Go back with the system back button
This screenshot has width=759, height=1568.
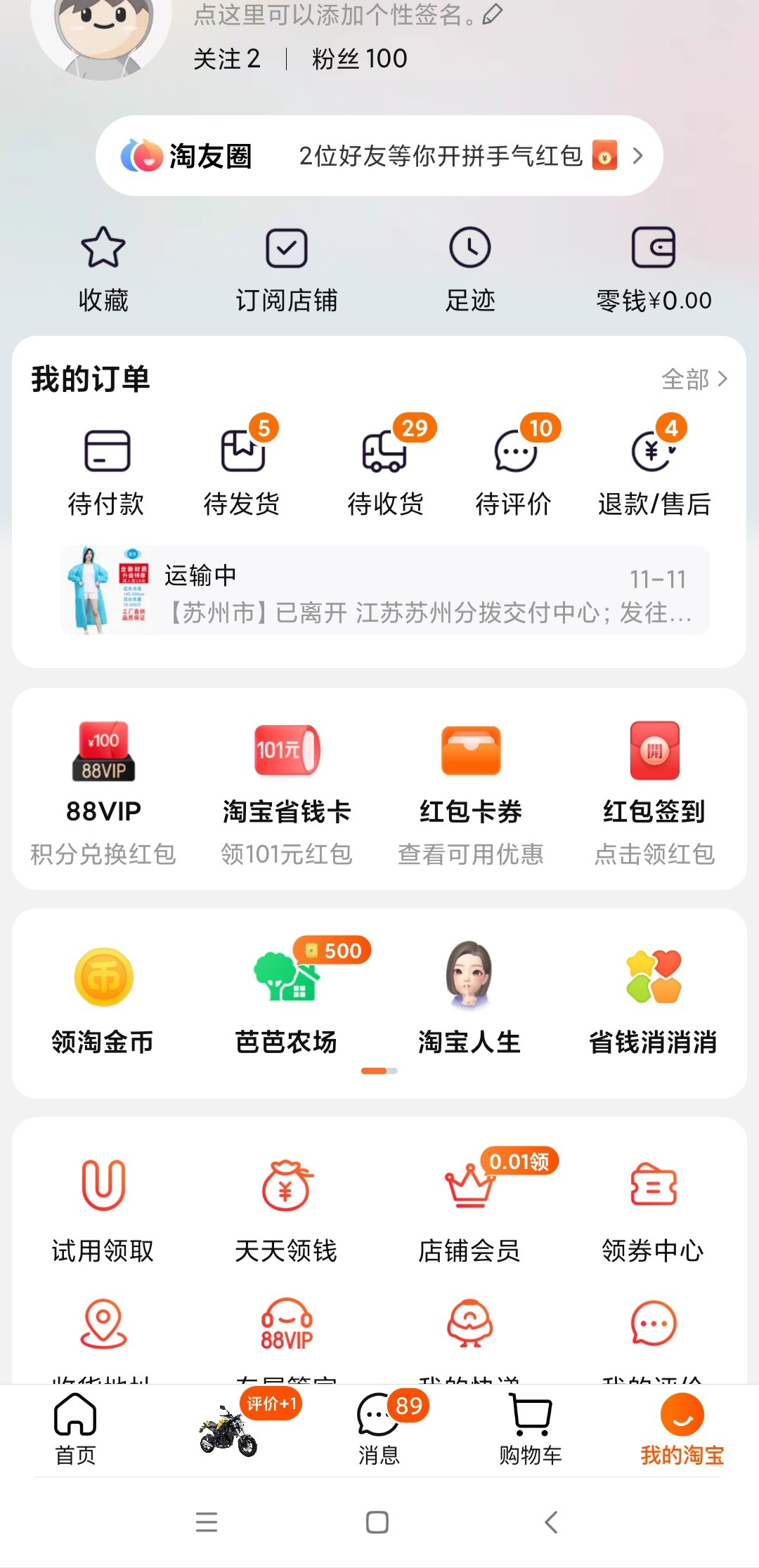click(x=551, y=1522)
